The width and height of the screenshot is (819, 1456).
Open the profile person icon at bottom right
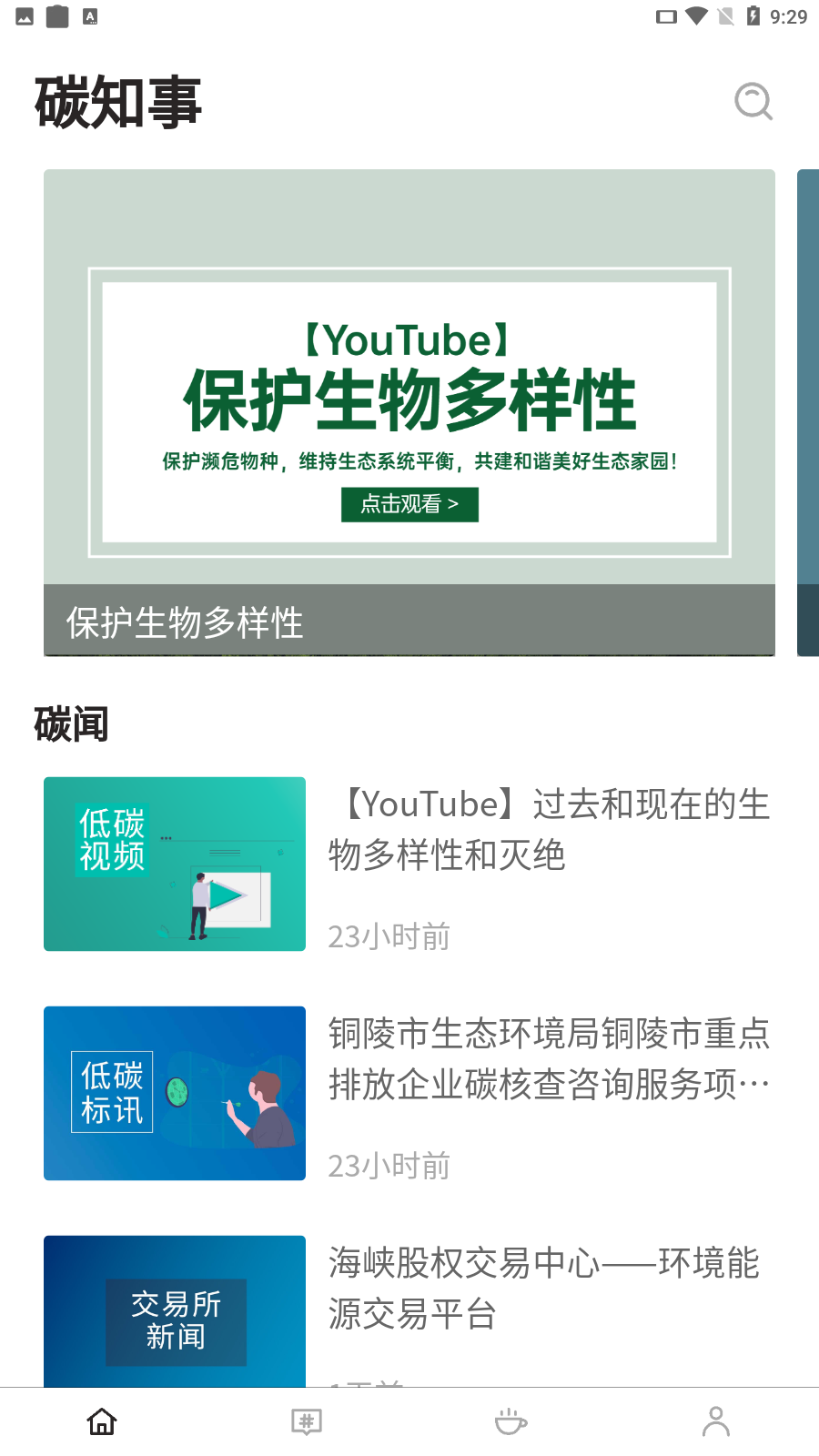point(716,1421)
